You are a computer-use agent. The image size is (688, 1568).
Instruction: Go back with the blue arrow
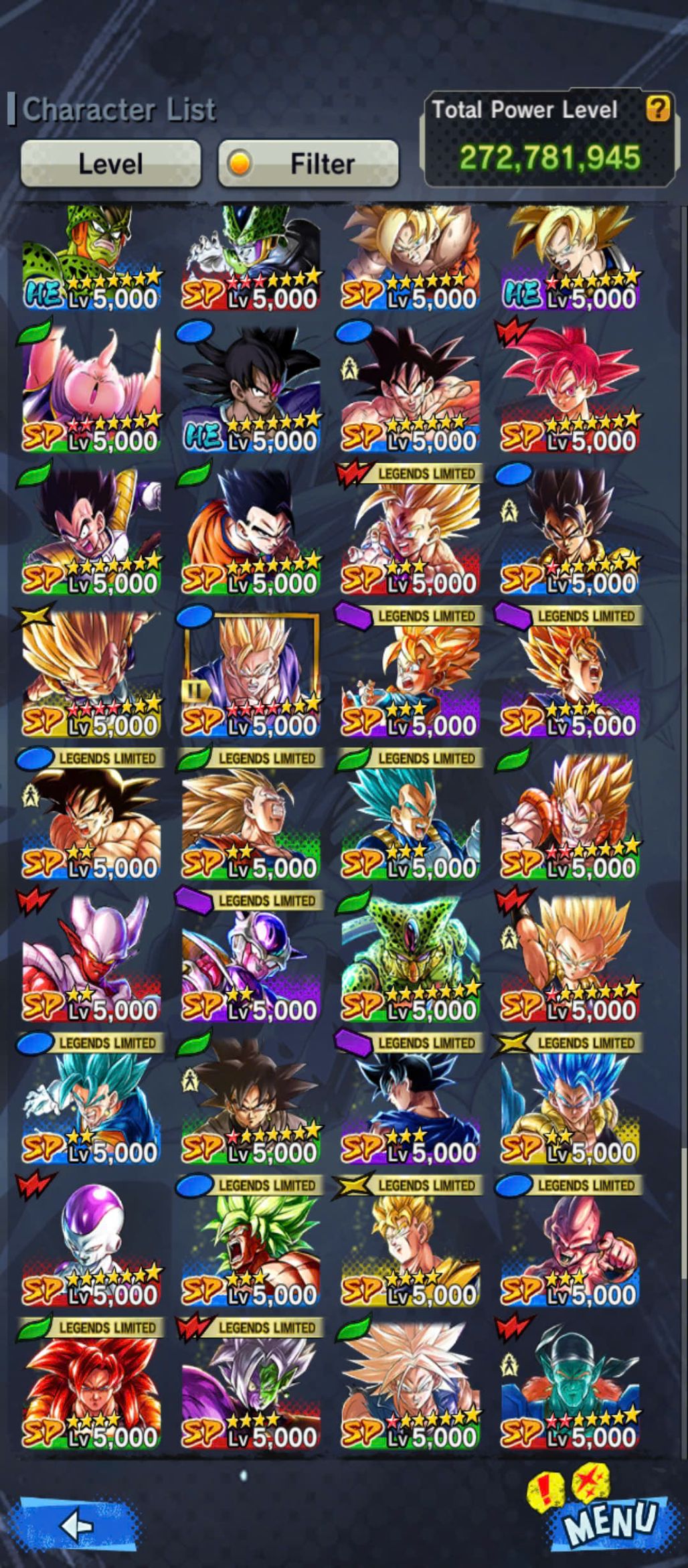click(78, 1524)
